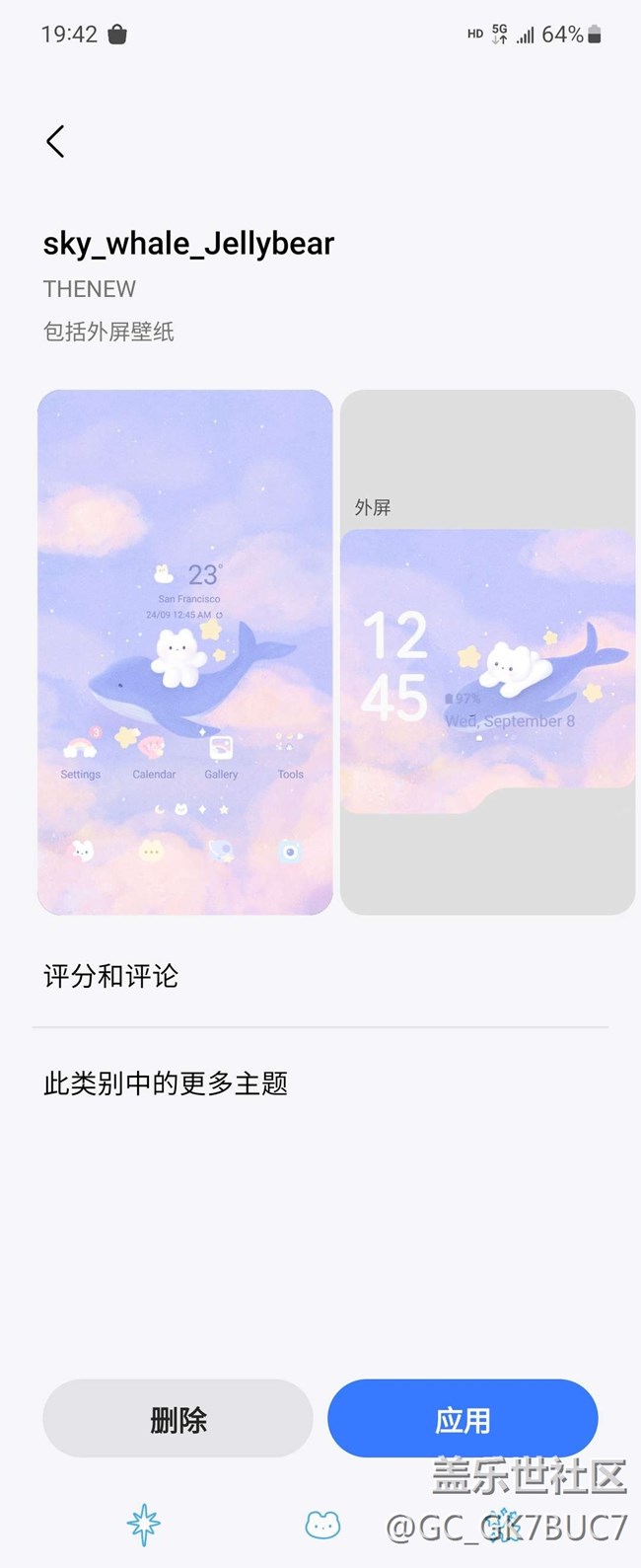Open the home screen theme preview

coord(185,652)
